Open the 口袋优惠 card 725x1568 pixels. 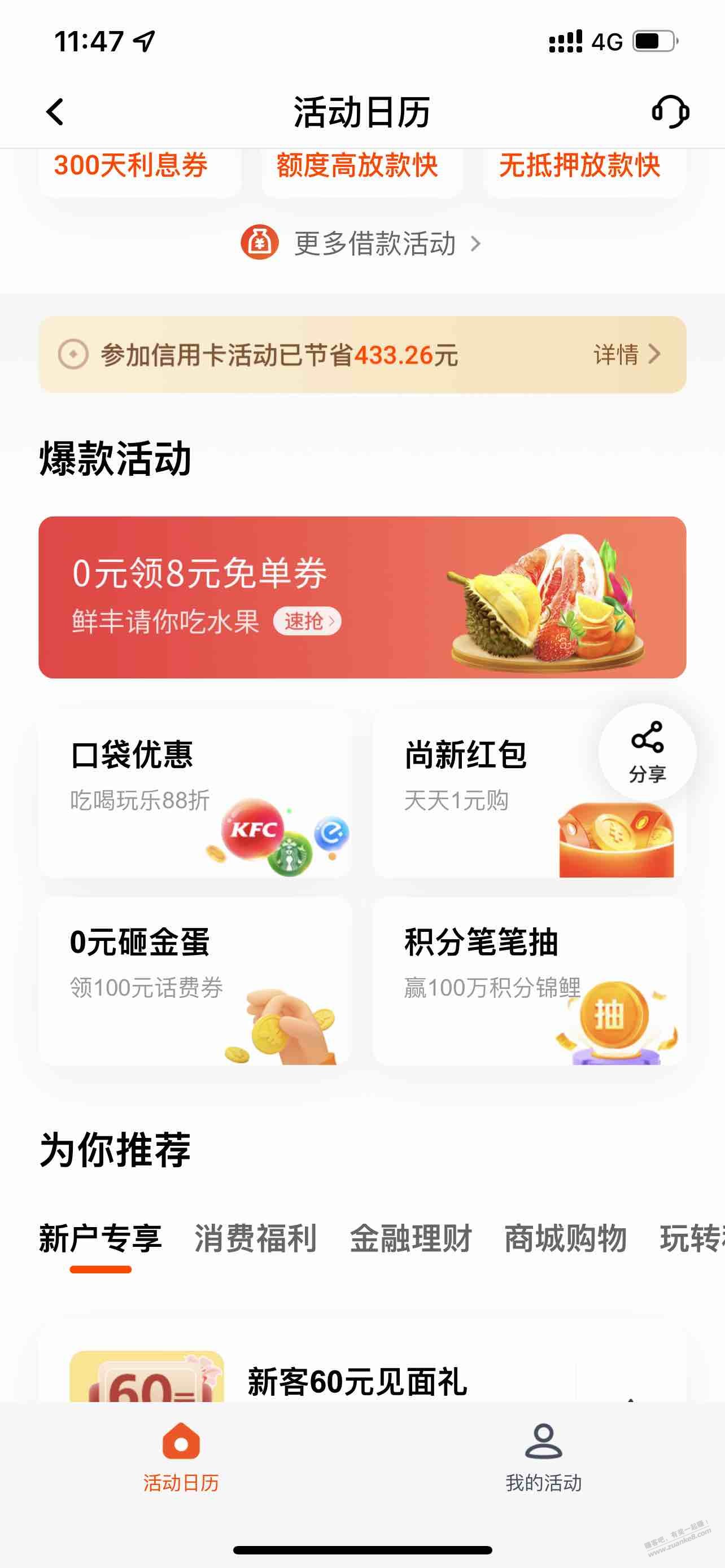pyautogui.click(x=195, y=794)
